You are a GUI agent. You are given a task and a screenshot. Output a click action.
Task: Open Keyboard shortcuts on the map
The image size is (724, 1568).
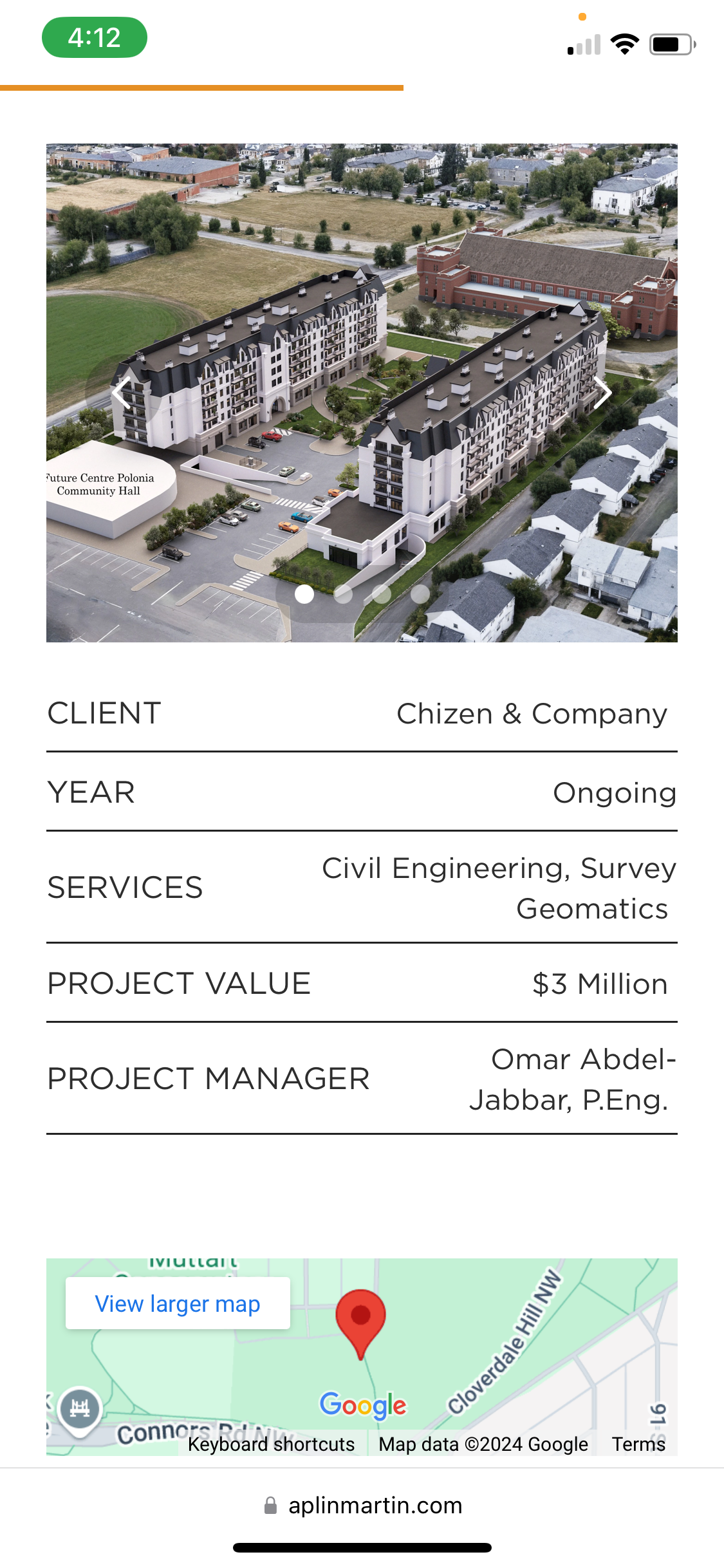click(x=271, y=1444)
